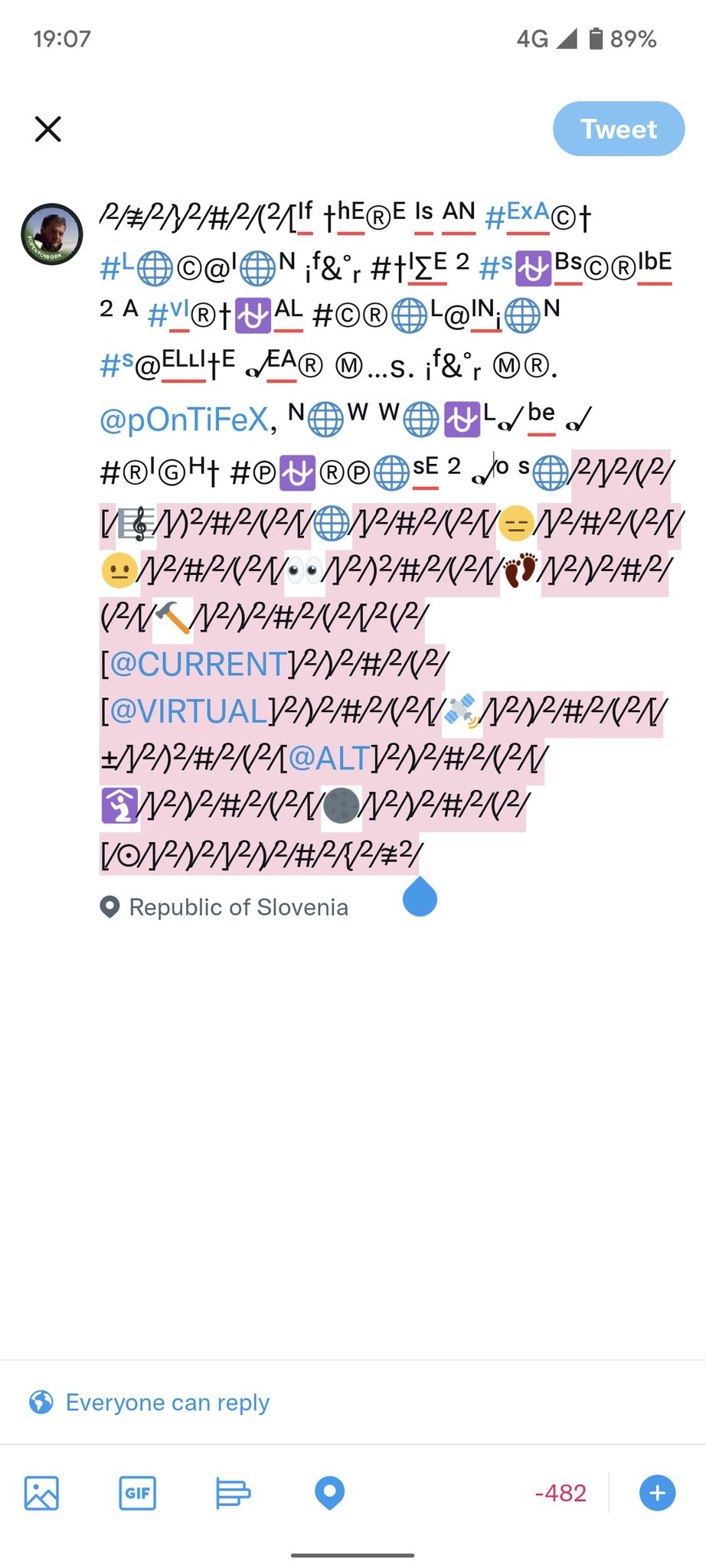
Task: Tap the Tweet button
Action: (618, 129)
